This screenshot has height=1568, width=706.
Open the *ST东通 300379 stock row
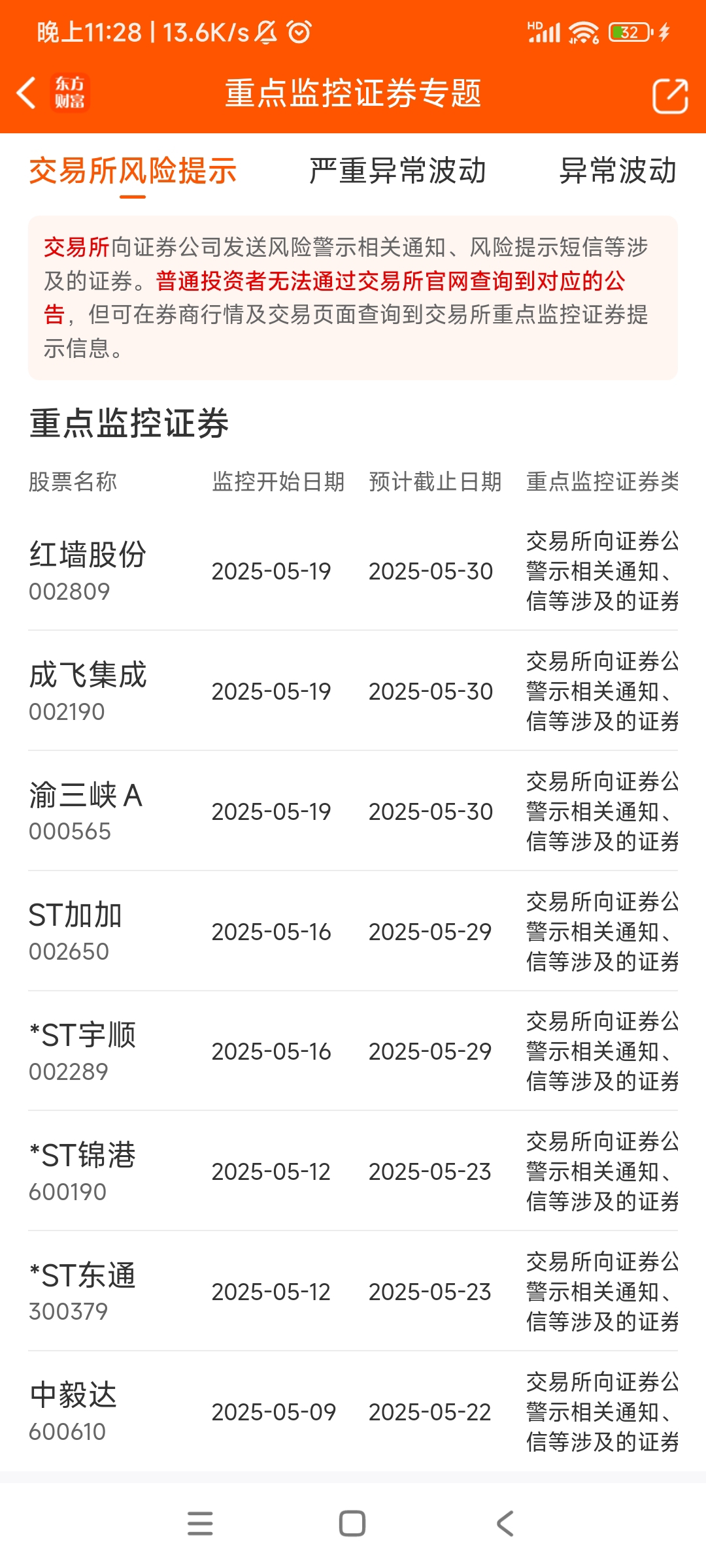tap(353, 1292)
